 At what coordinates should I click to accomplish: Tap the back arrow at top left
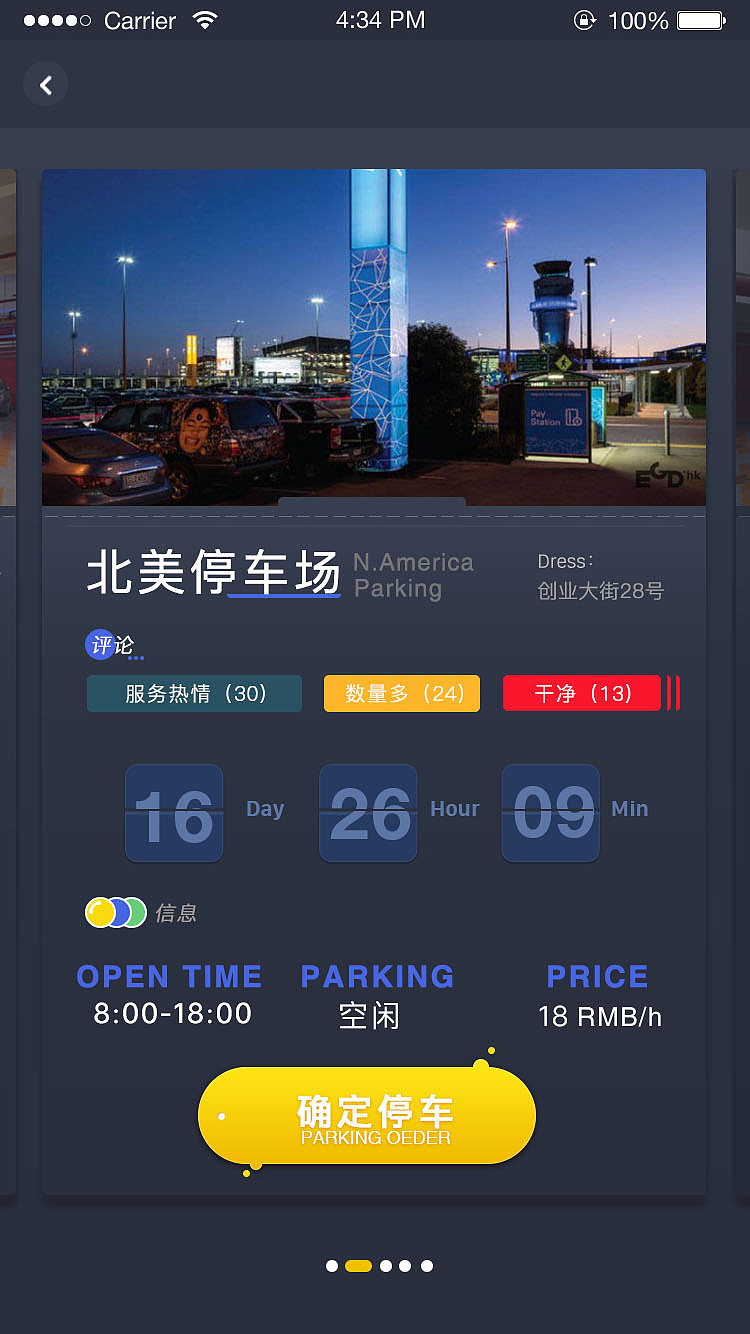(46, 84)
